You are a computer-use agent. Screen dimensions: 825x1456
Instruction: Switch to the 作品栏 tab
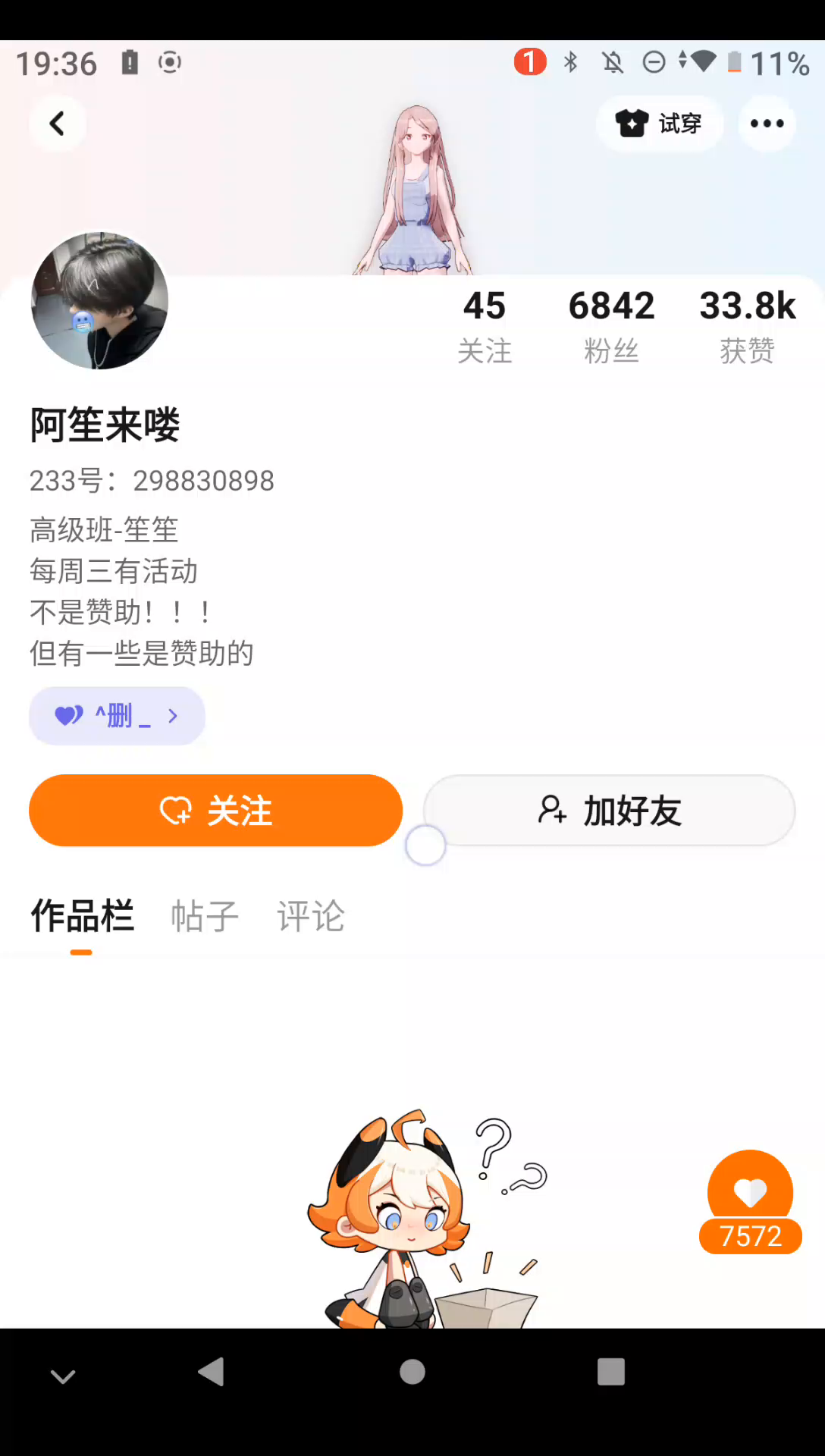coord(82,916)
